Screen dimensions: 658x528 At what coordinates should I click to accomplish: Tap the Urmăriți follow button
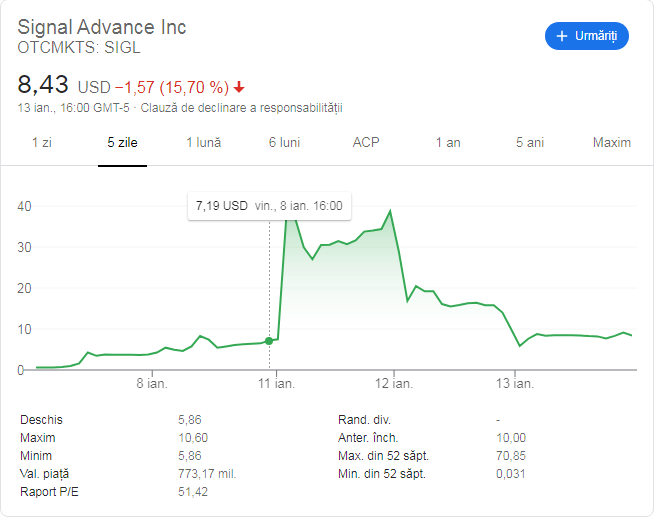click(x=586, y=36)
